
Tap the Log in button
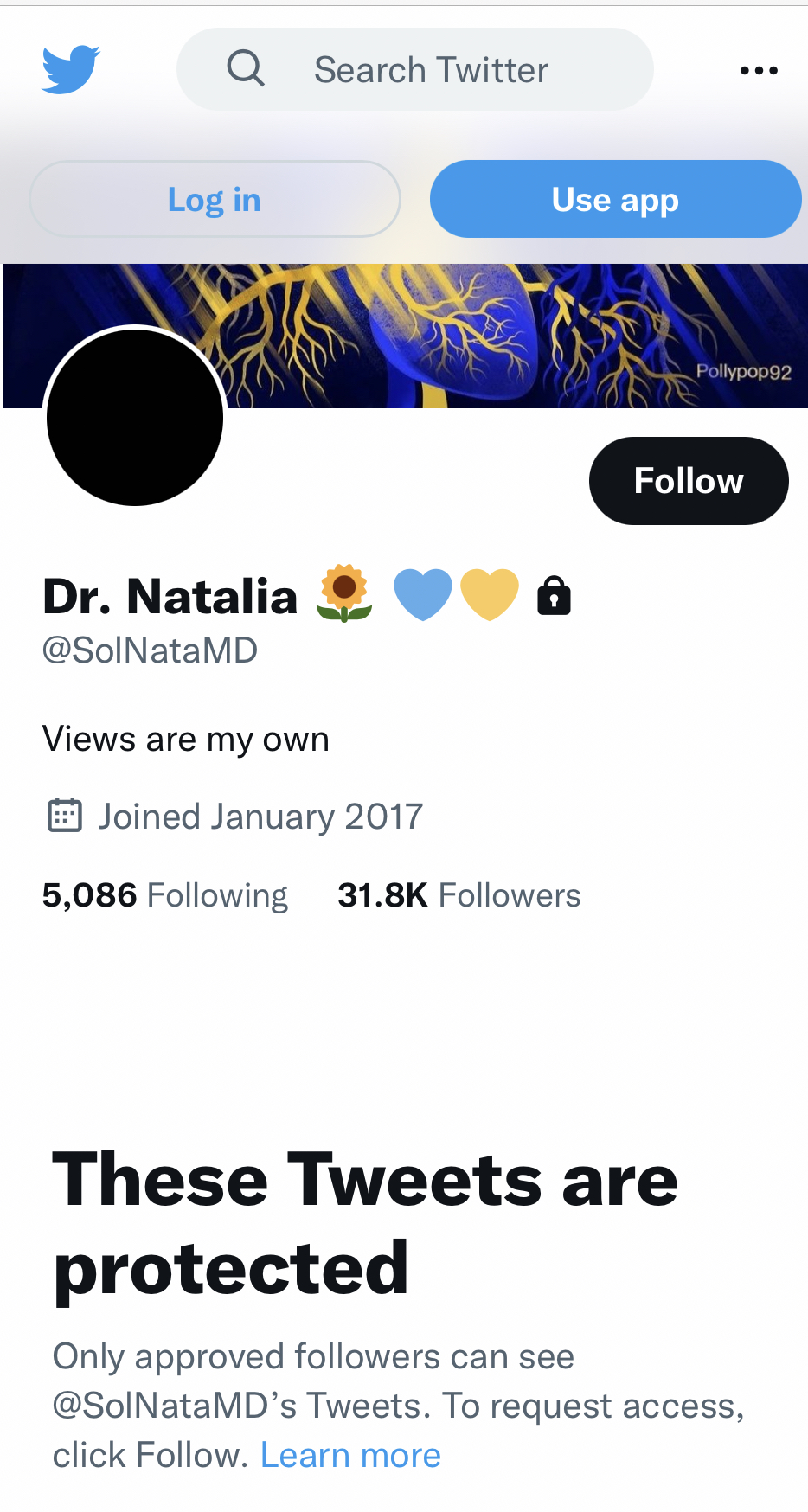pyautogui.click(x=215, y=200)
